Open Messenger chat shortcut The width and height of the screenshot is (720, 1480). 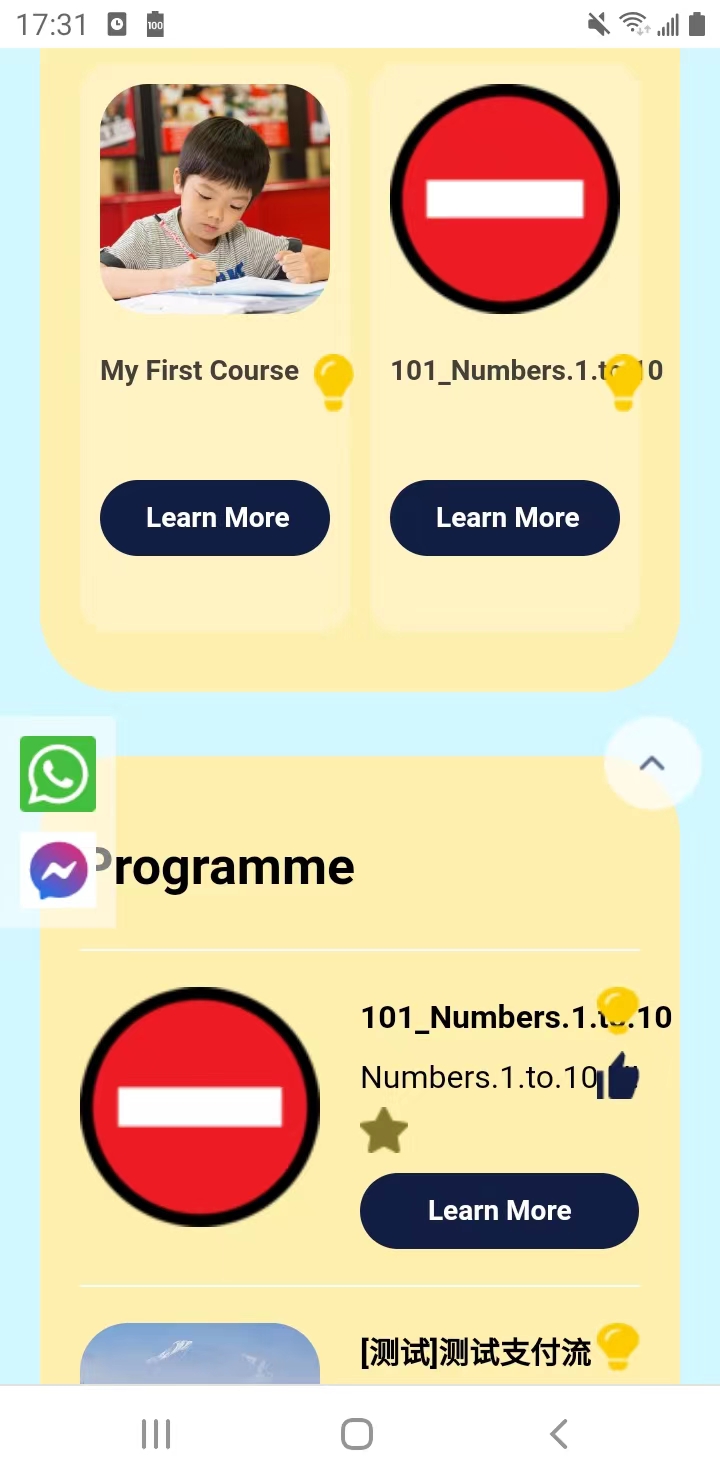click(x=58, y=871)
